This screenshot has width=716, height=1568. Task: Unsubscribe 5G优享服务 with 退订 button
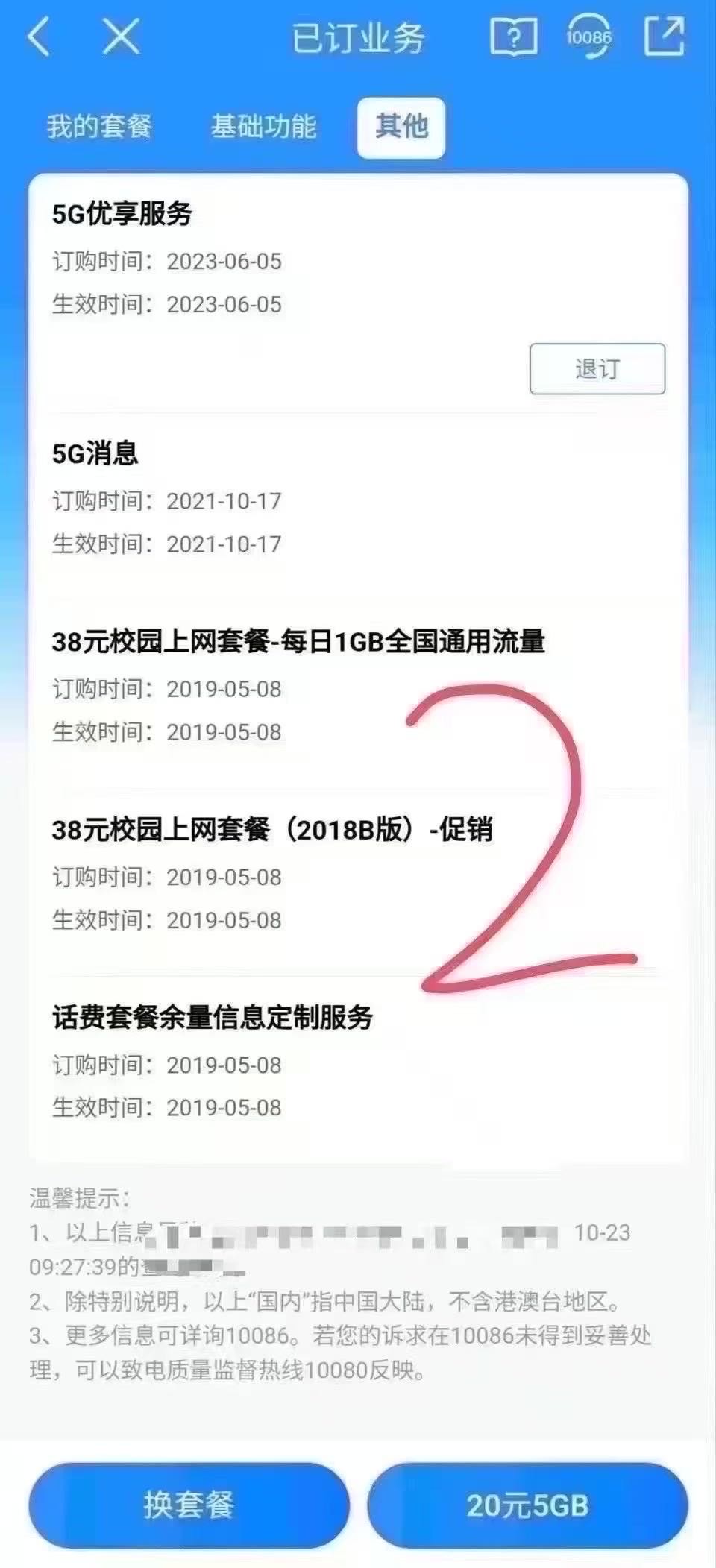click(597, 368)
